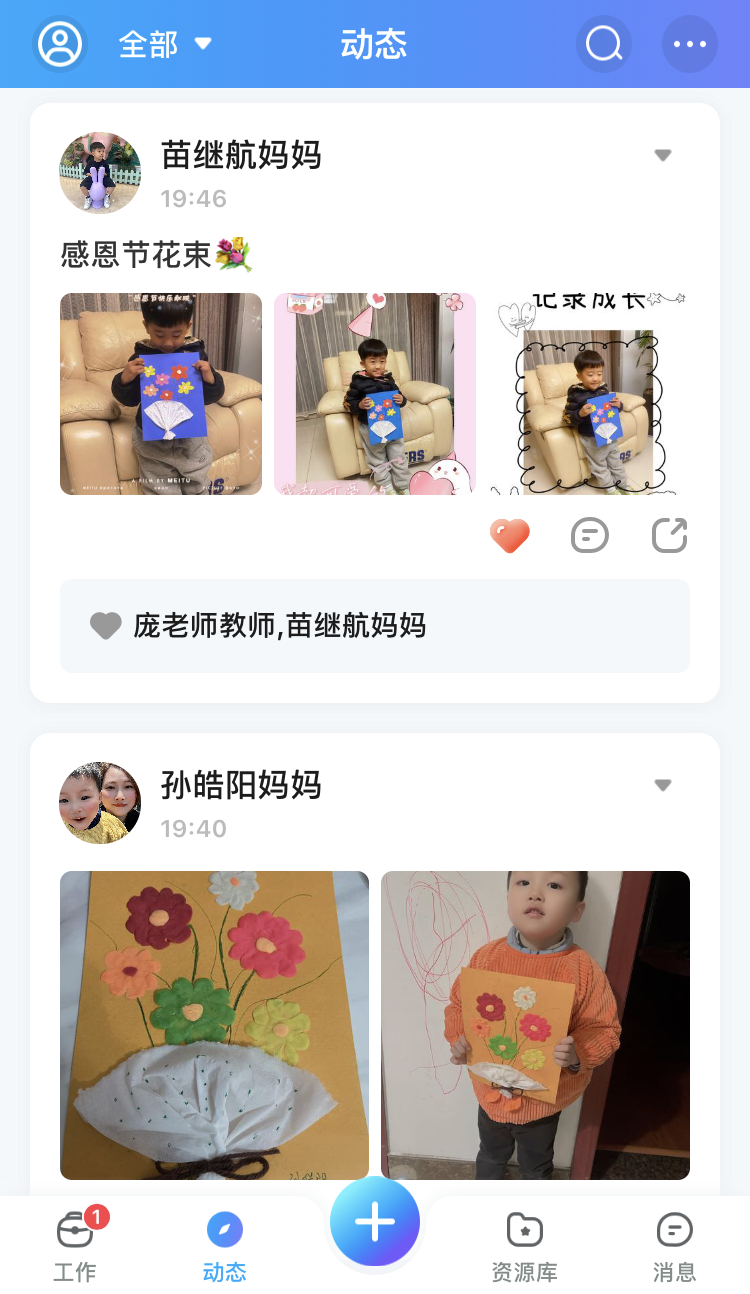
Task: Open the search icon in header
Action: (x=604, y=44)
